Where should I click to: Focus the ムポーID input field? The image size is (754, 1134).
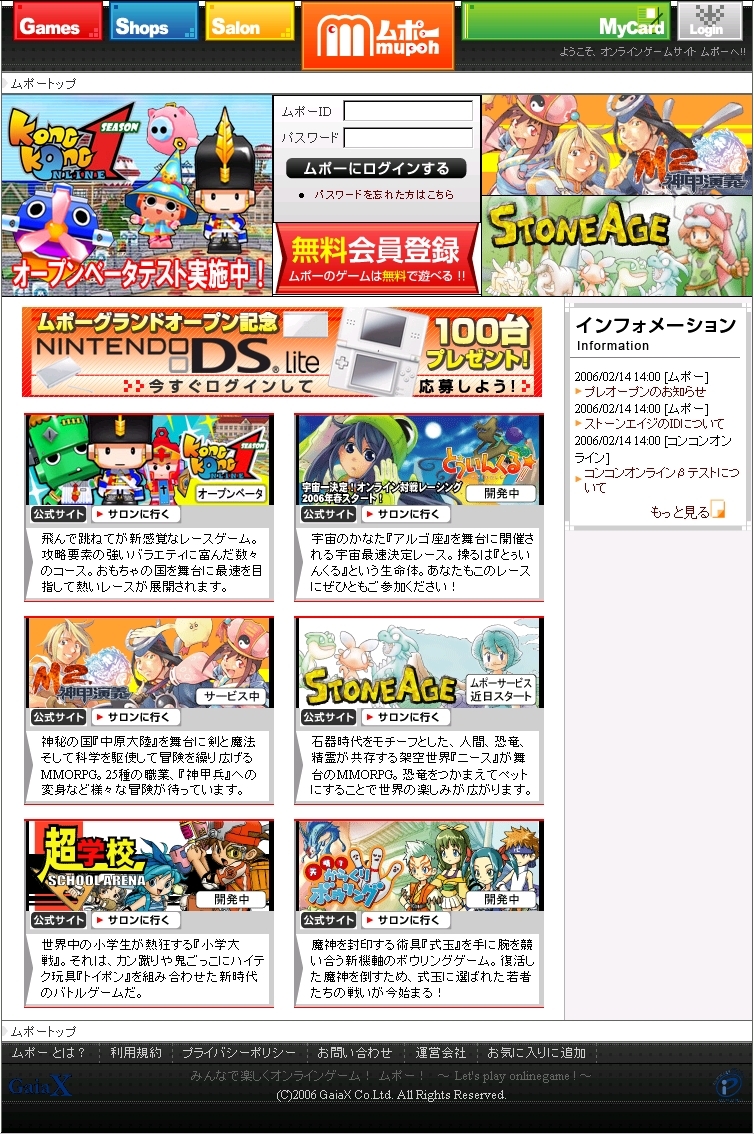(408, 111)
